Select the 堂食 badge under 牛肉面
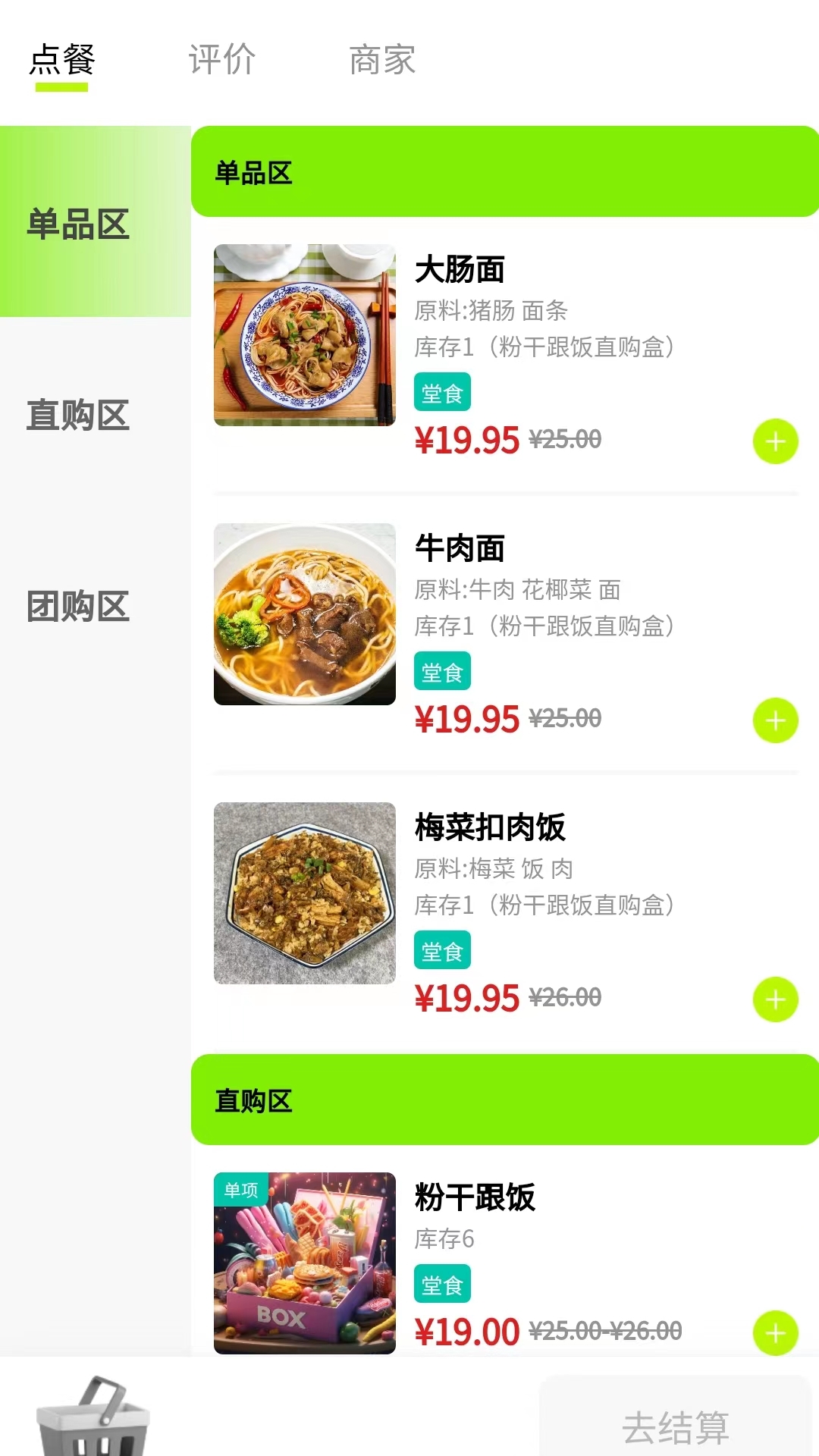819x1456 pixels. (x=442, y=671)
